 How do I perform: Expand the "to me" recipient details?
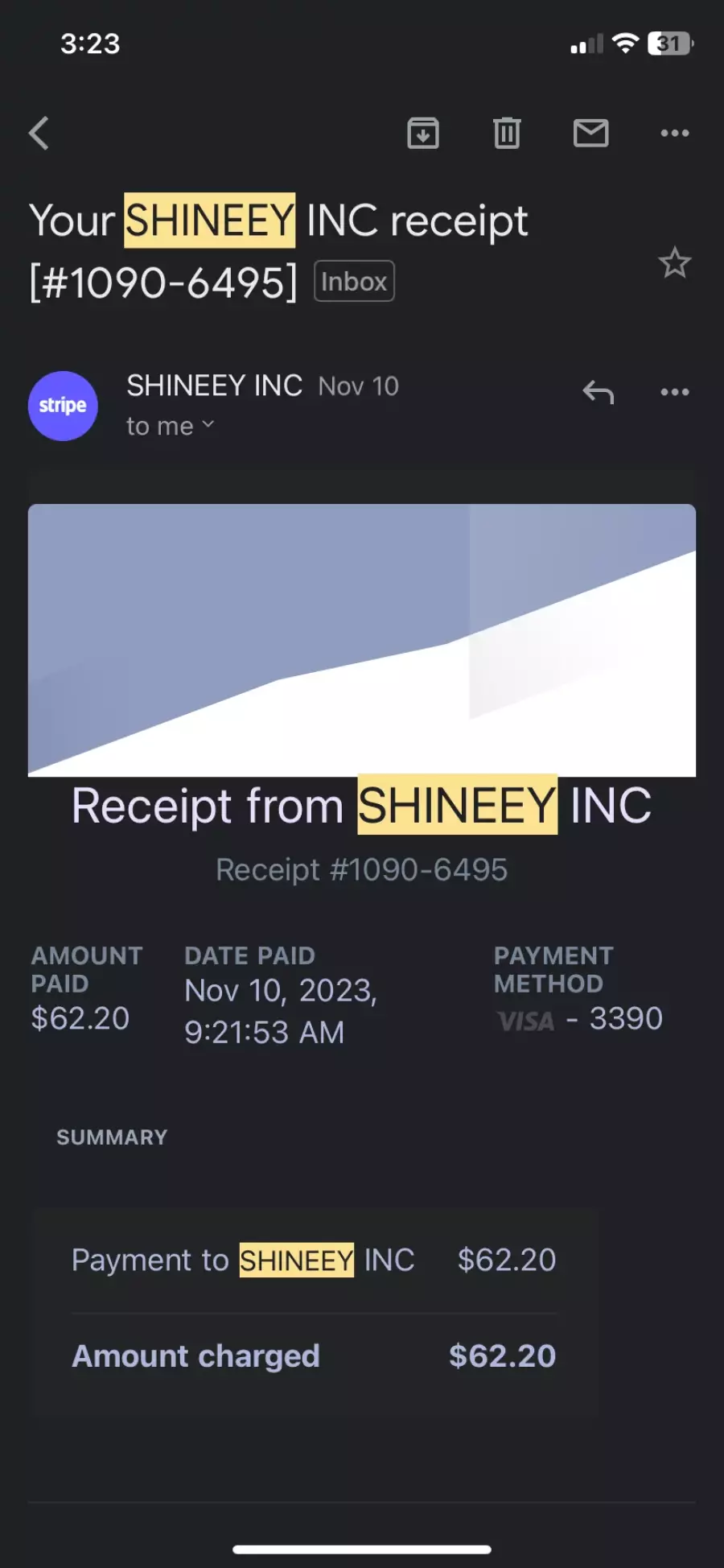(170, 426)
